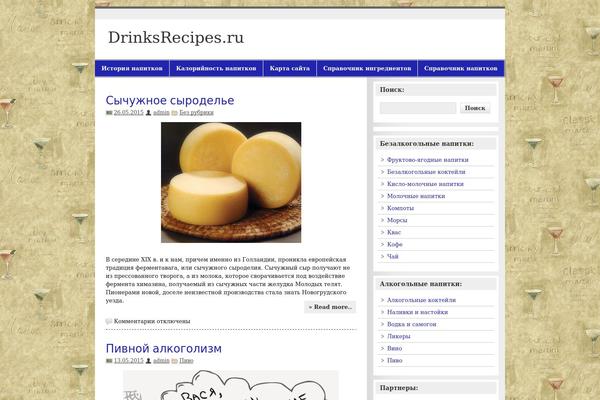Open DrinksRecipes.ru site home title

pyautogui.click(x=176, y=38)
